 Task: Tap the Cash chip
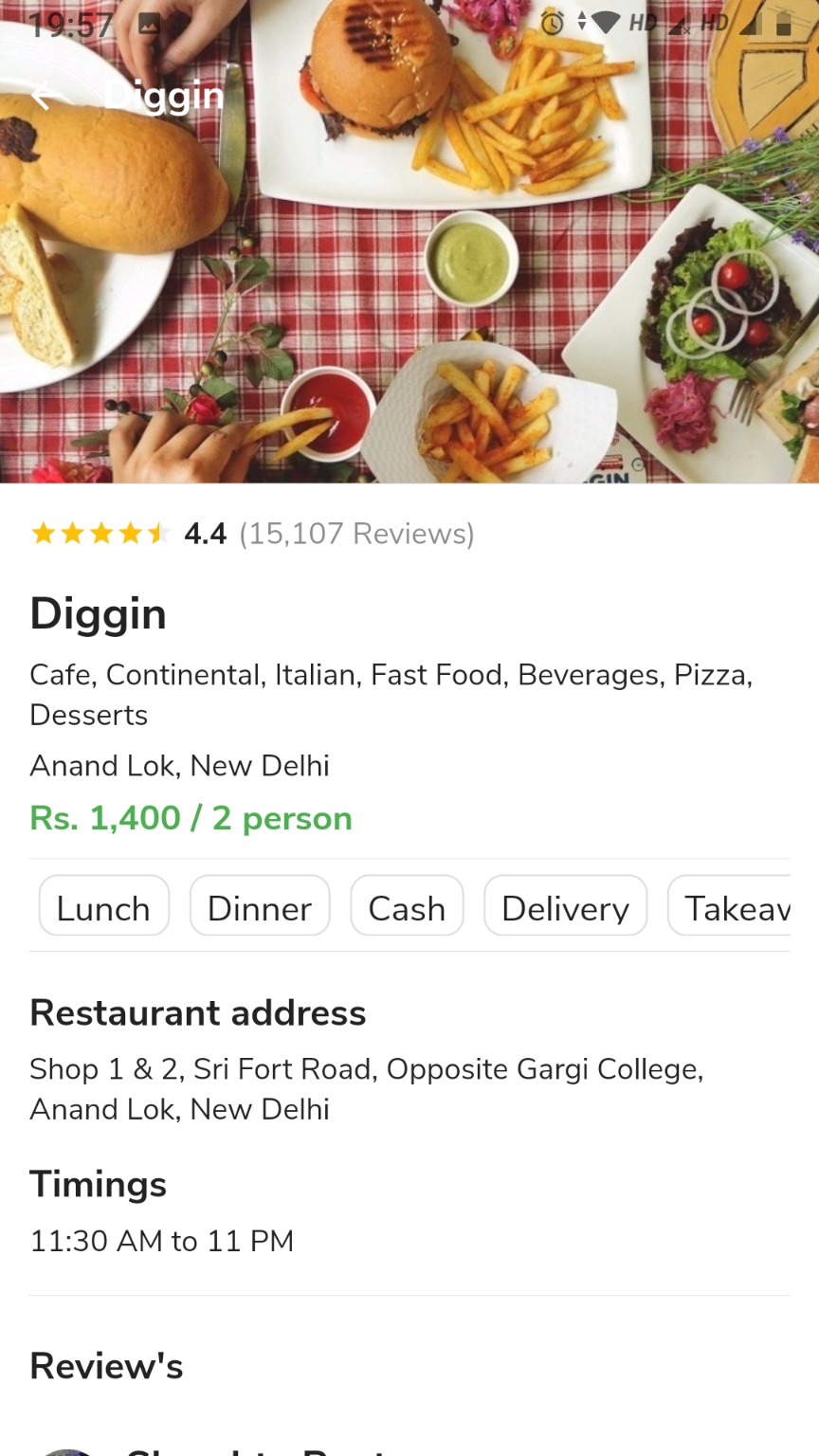point(407,907)
